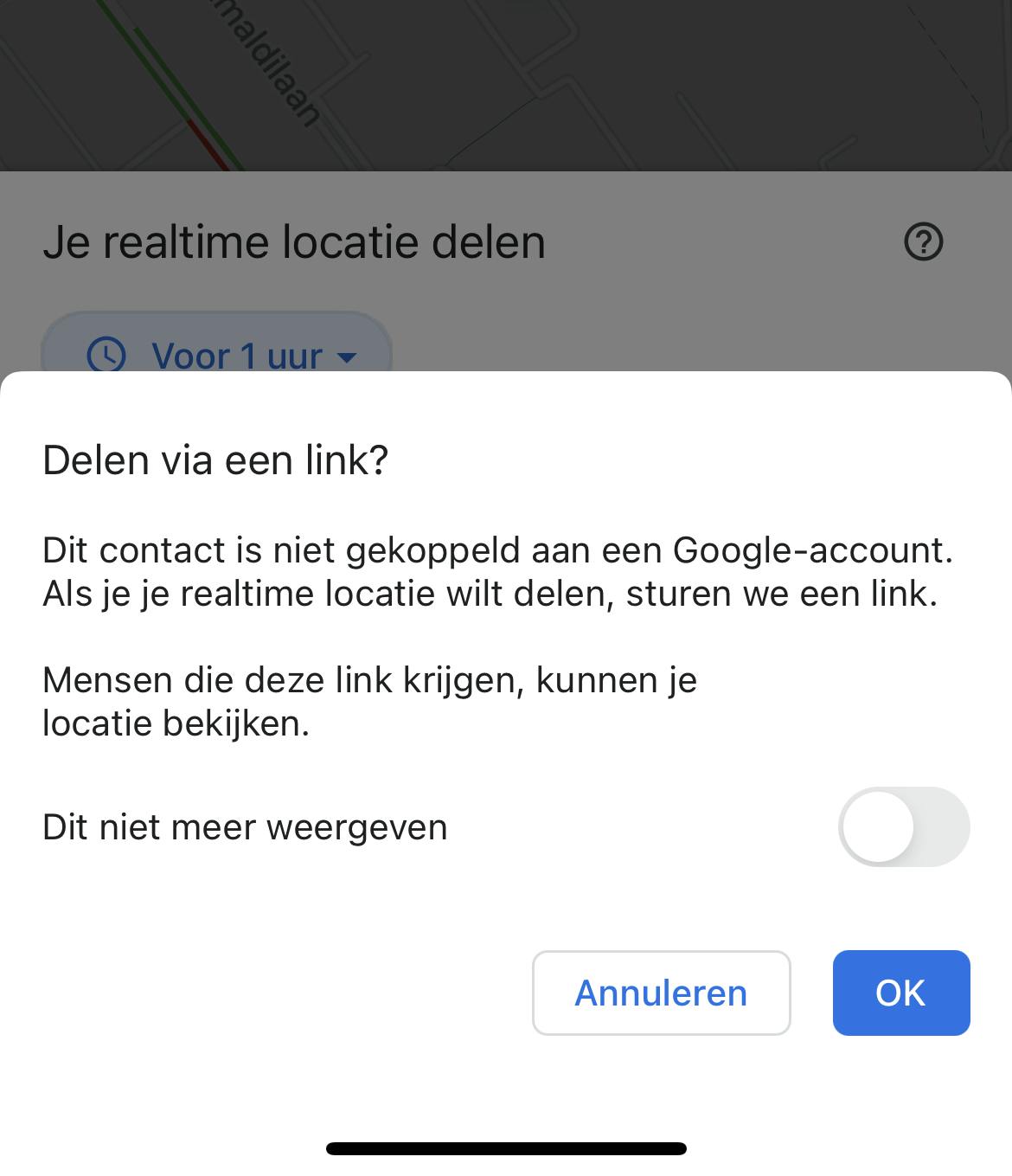
Task: Open the help question mark icon
Action: pyautogui.click(x=923, y=241)
